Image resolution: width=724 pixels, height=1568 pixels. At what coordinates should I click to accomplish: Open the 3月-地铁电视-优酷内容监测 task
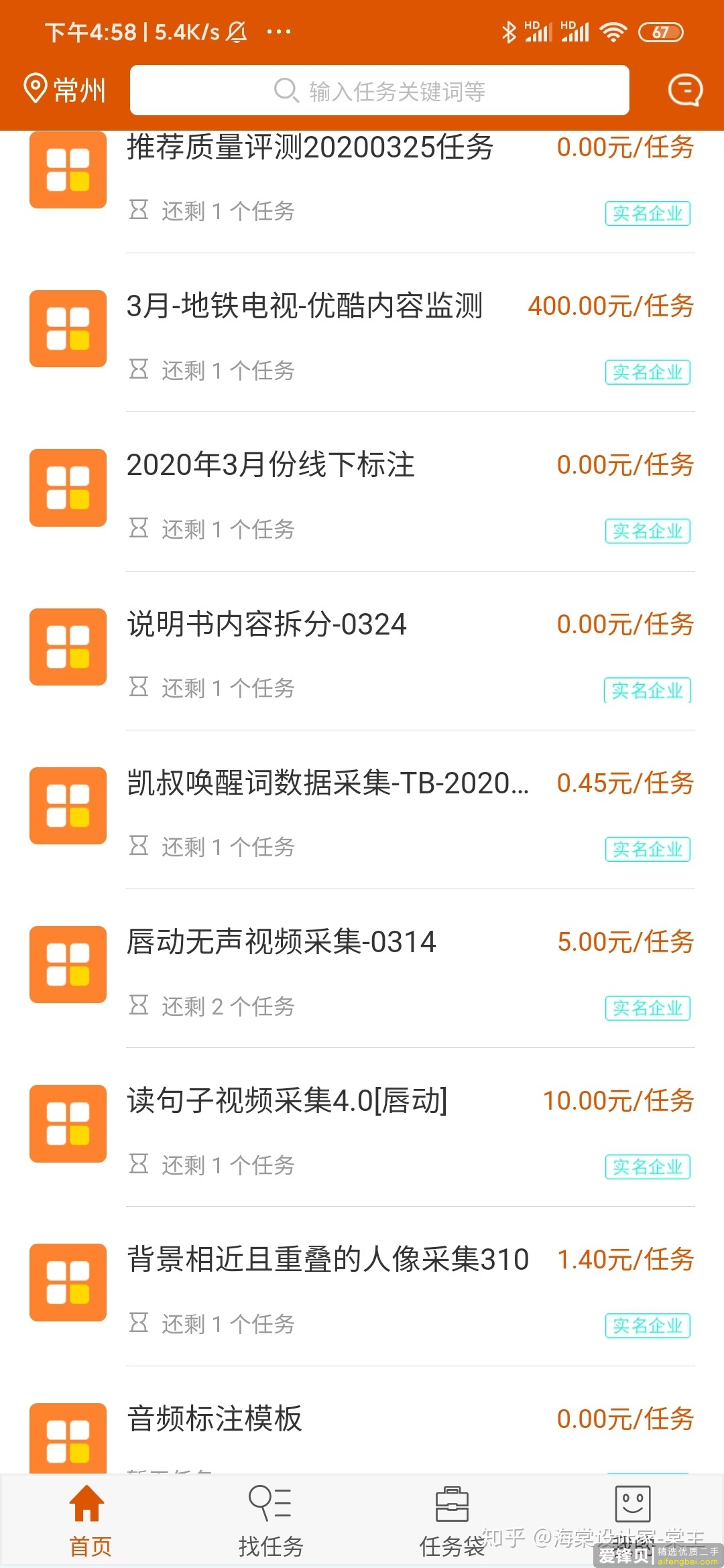tap(304, 307)
